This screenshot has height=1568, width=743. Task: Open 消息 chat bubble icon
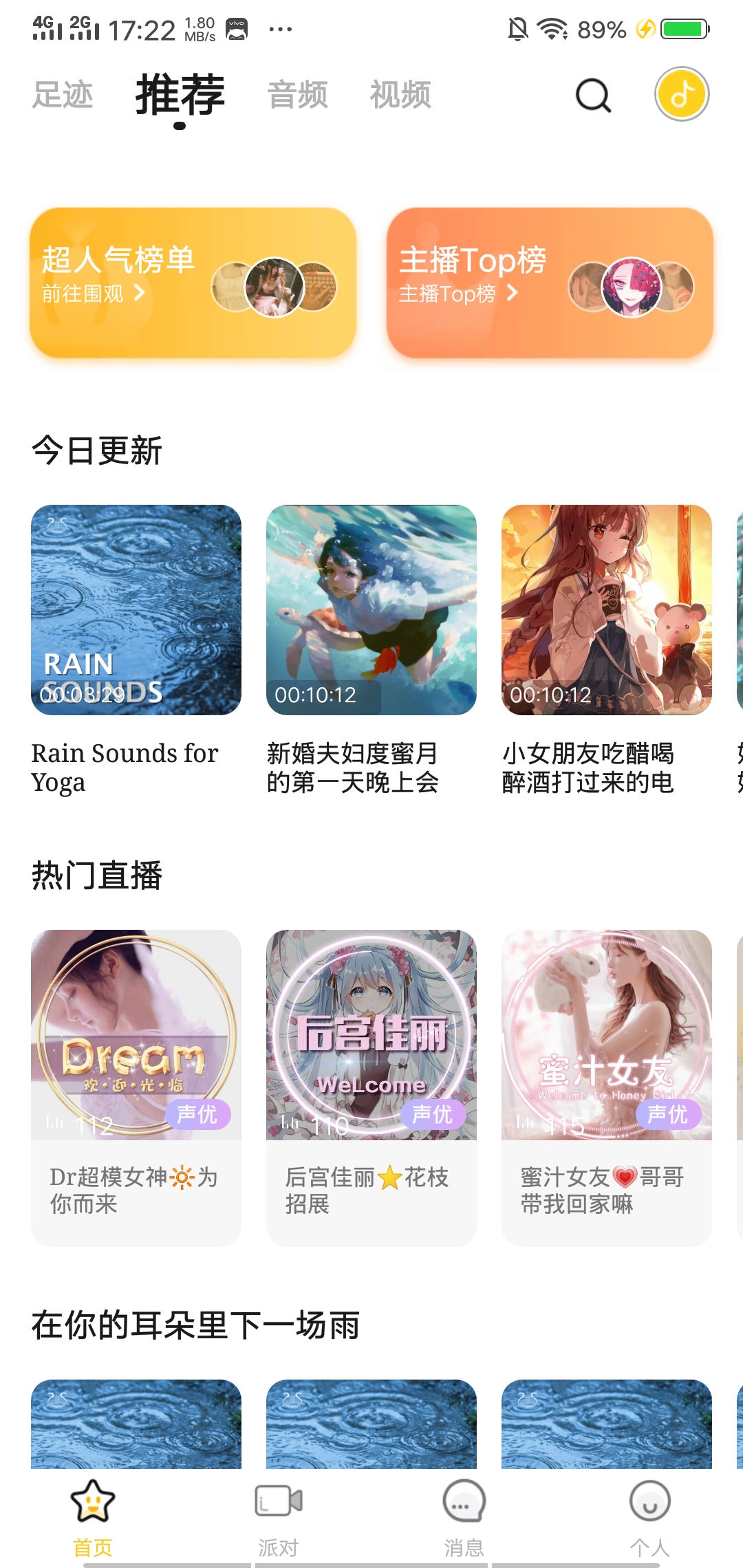462,1499
